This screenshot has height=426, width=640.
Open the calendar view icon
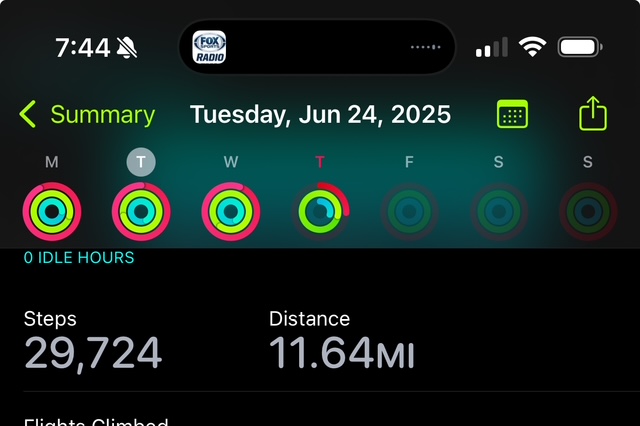[512, 115]
